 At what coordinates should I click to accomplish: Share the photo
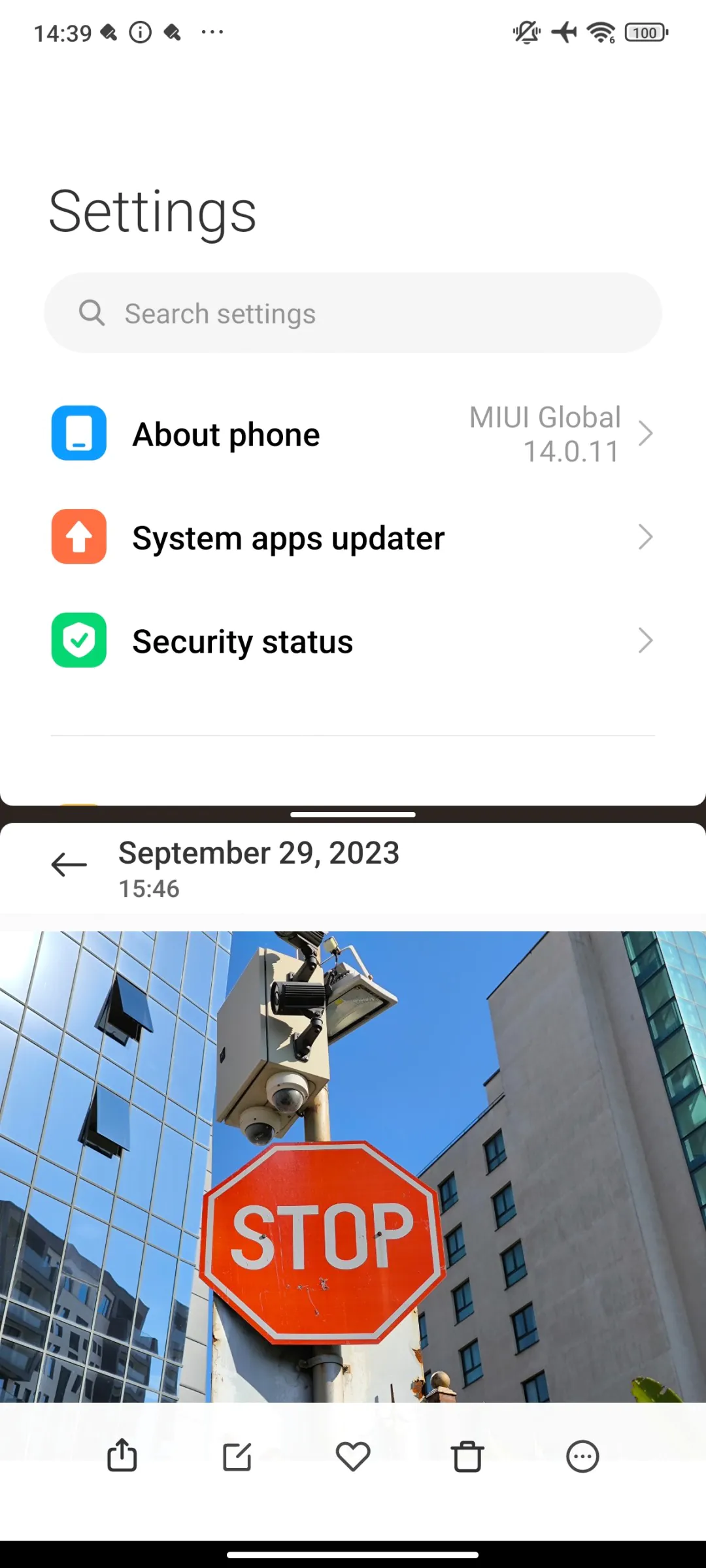122,1456
